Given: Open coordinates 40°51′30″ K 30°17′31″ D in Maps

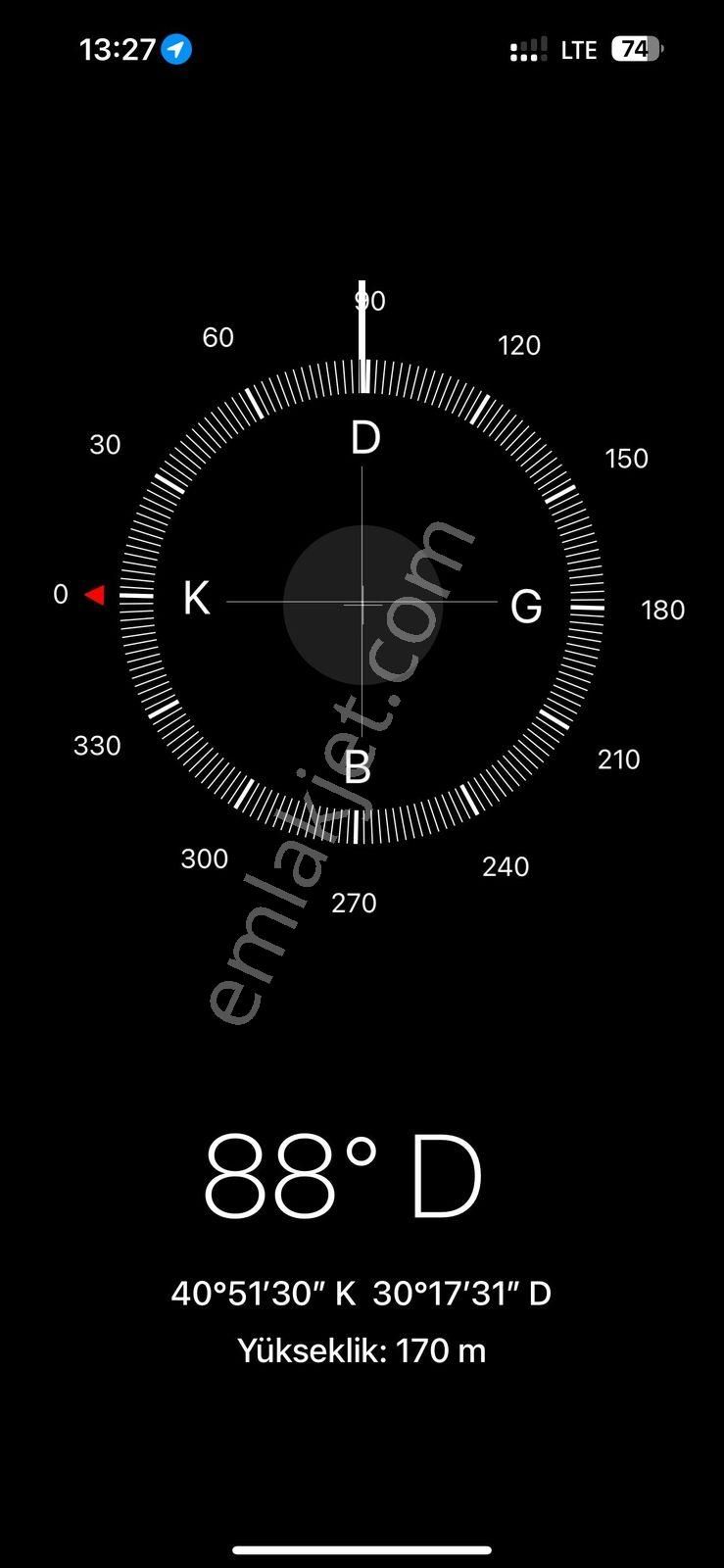Looking at the screenshot, I should [362, 1294].
